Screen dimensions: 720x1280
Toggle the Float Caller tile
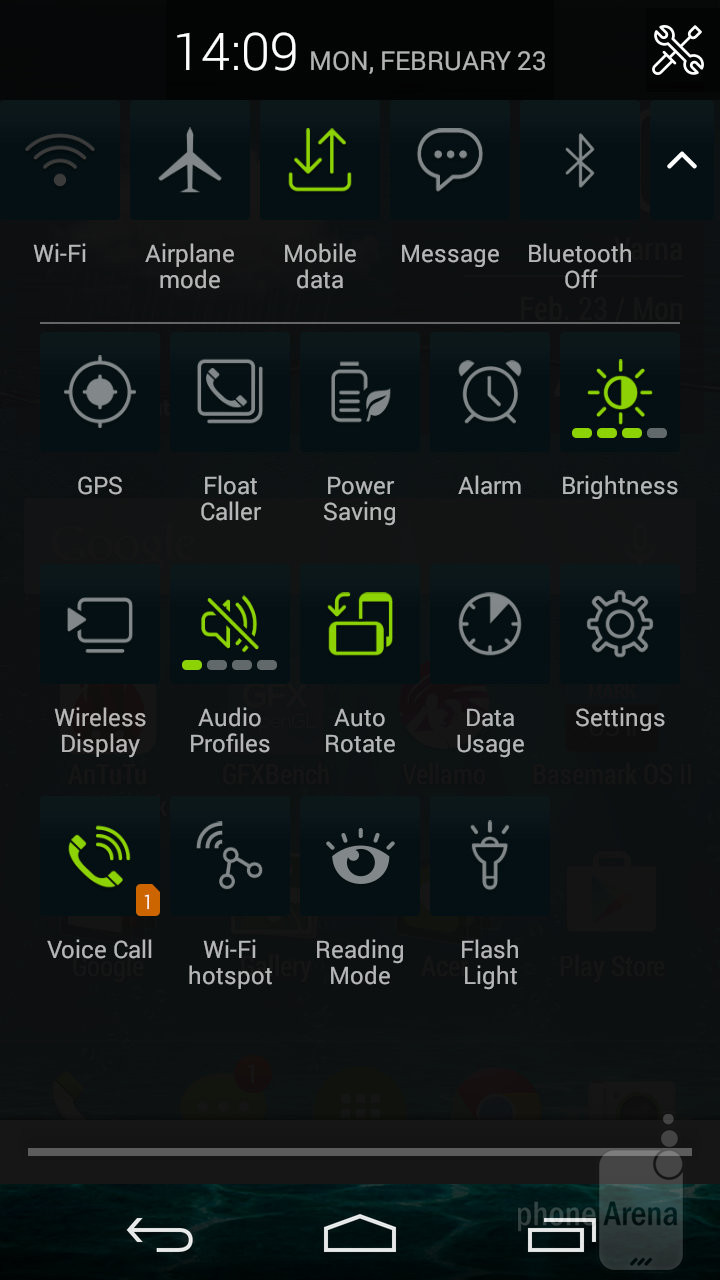[x=230, y=393]
